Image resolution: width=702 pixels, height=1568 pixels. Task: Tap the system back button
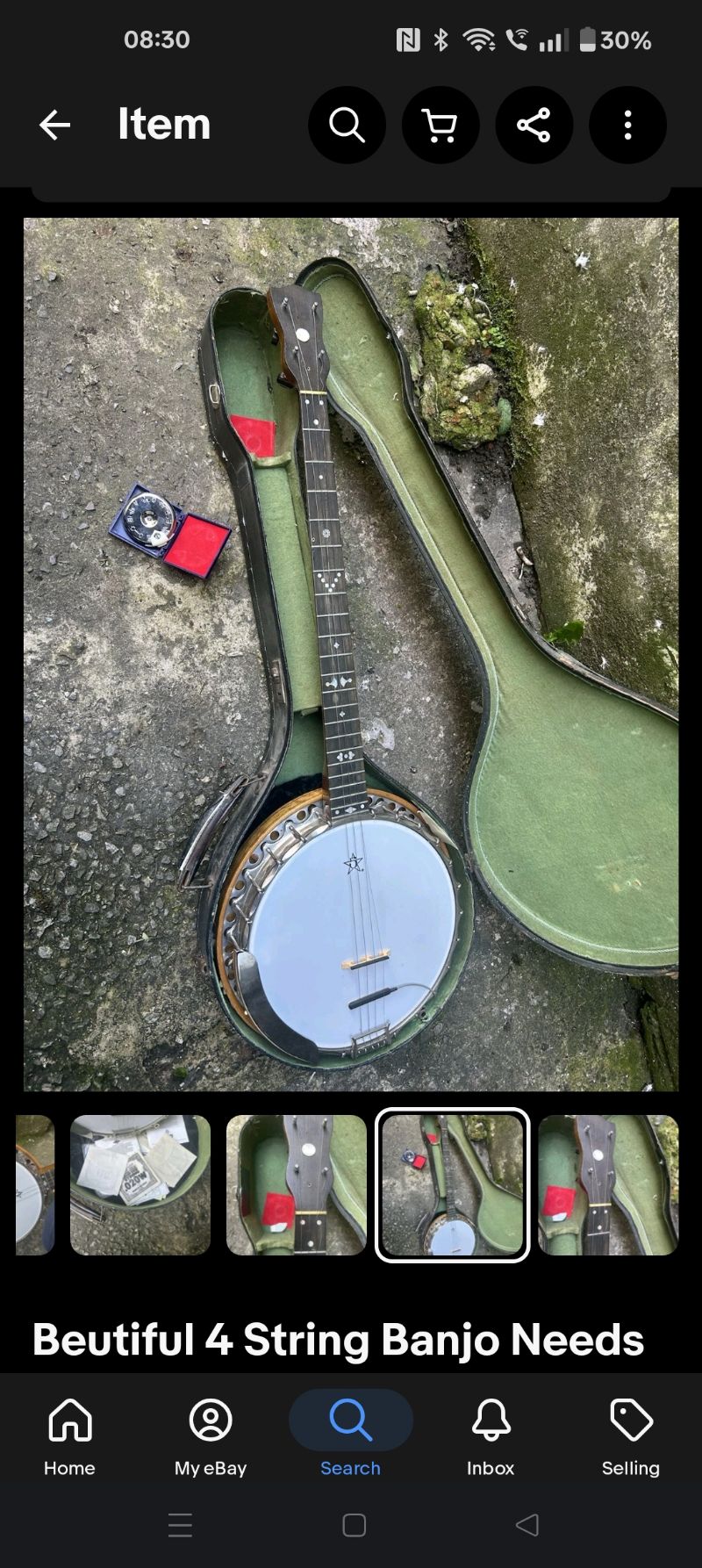[527, 1525]
